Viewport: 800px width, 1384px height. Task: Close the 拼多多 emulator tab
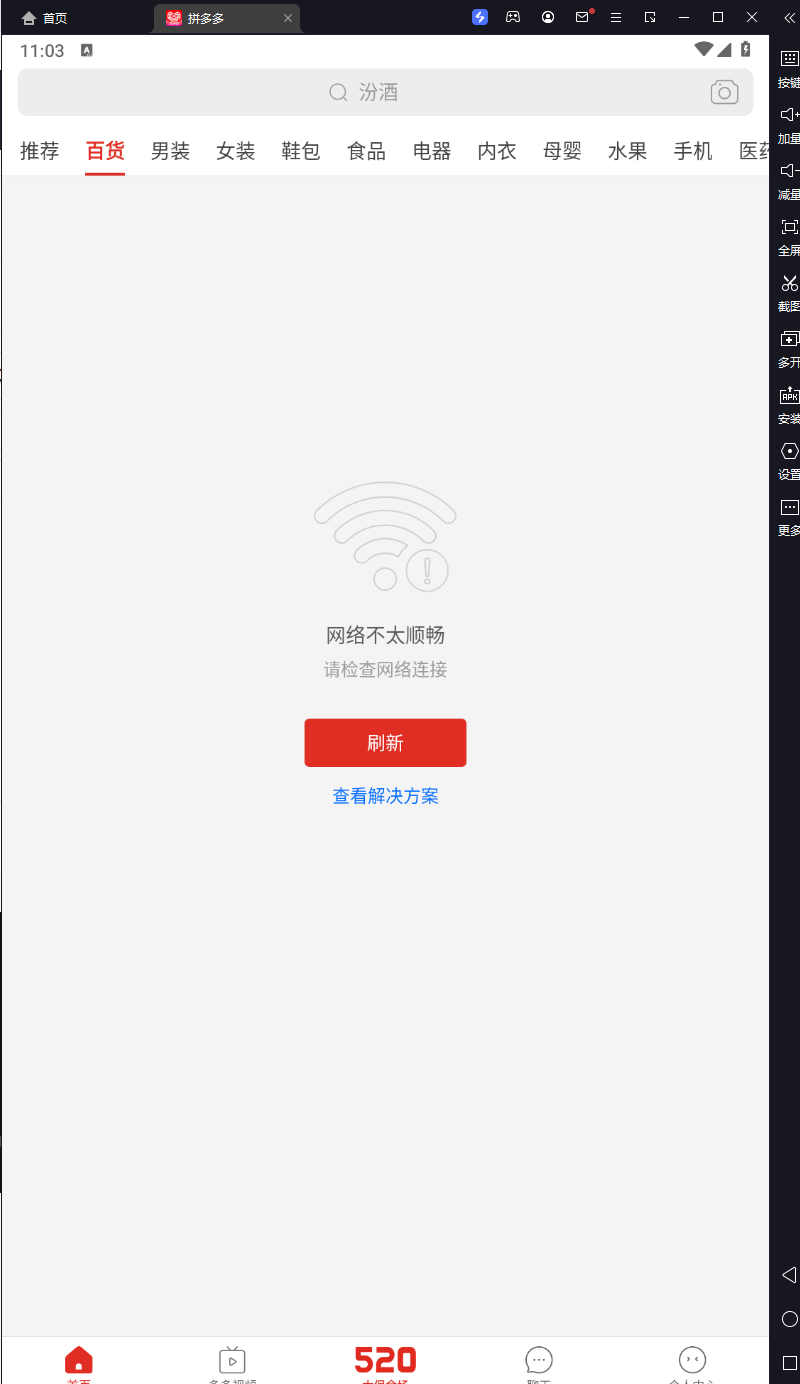point(288,18)
